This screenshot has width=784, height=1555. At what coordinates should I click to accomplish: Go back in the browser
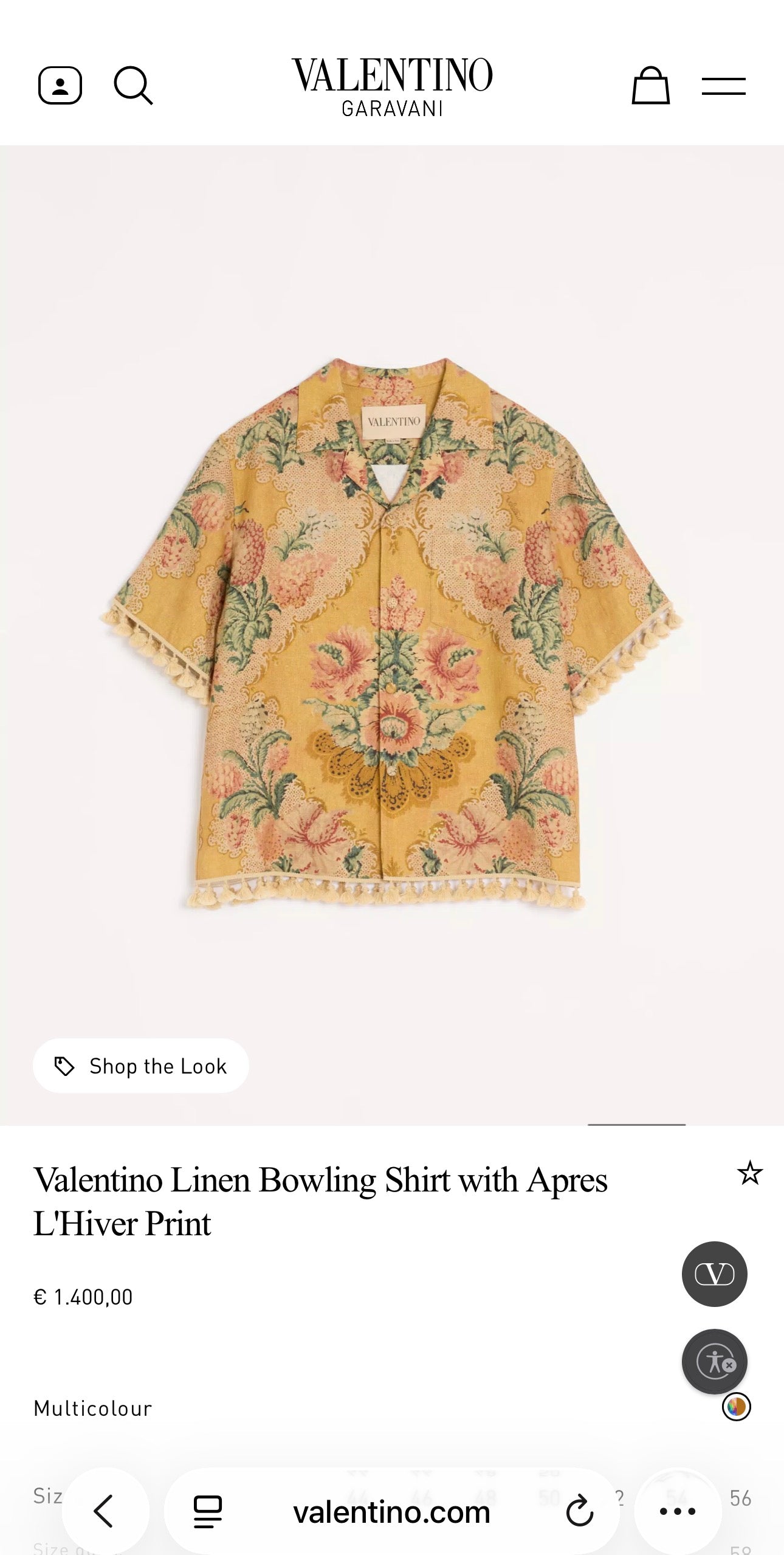(x=104, y=1511)
